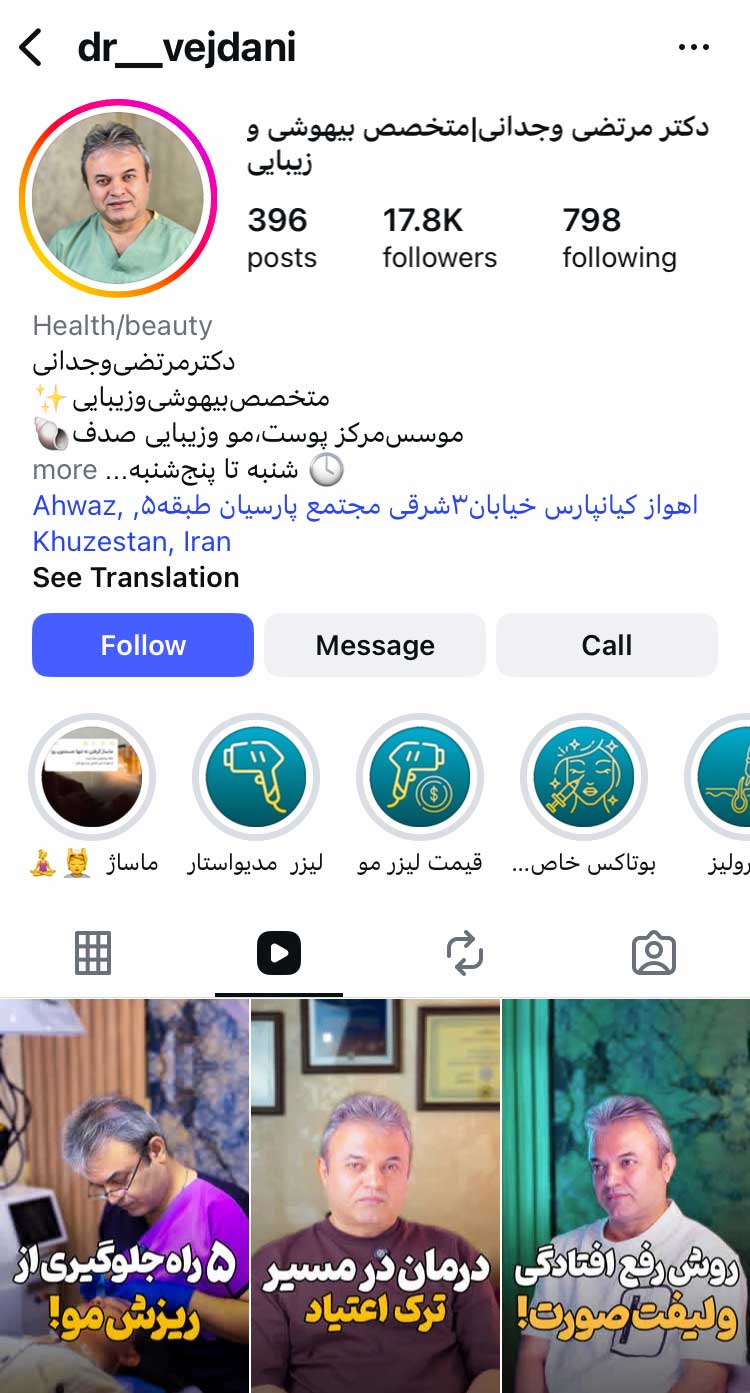The image size is (750, 1393).
Task: Open the Ahwaz, Khuzestan address link
Action: [365, 506]
